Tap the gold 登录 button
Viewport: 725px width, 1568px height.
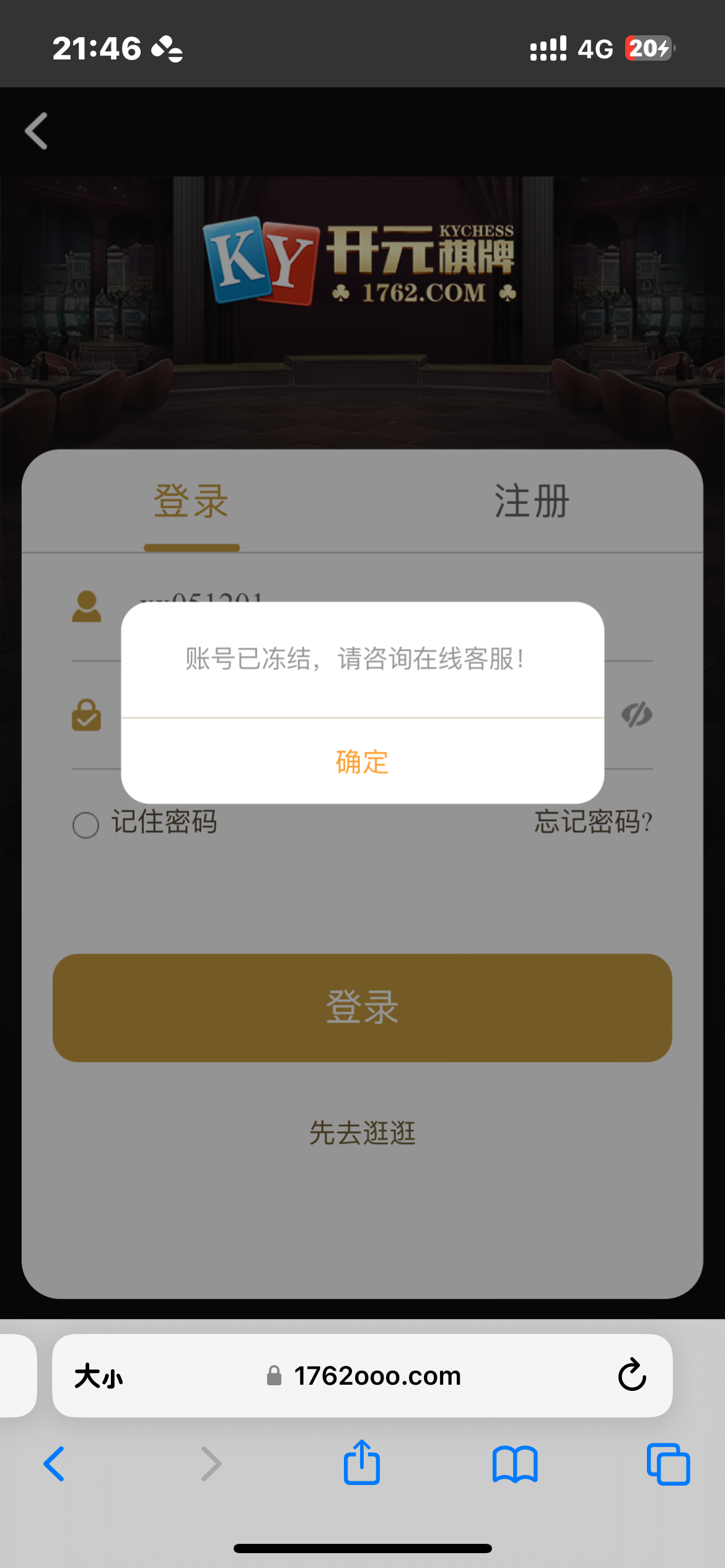tap(362, 1008)
